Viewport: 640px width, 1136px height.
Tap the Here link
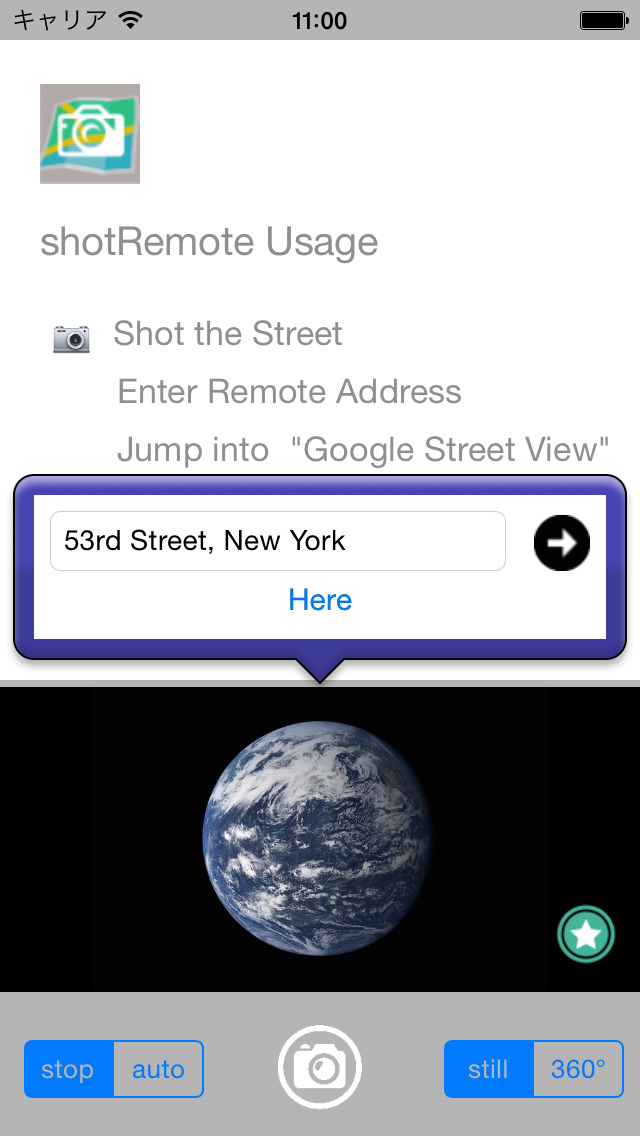point(320,600)
